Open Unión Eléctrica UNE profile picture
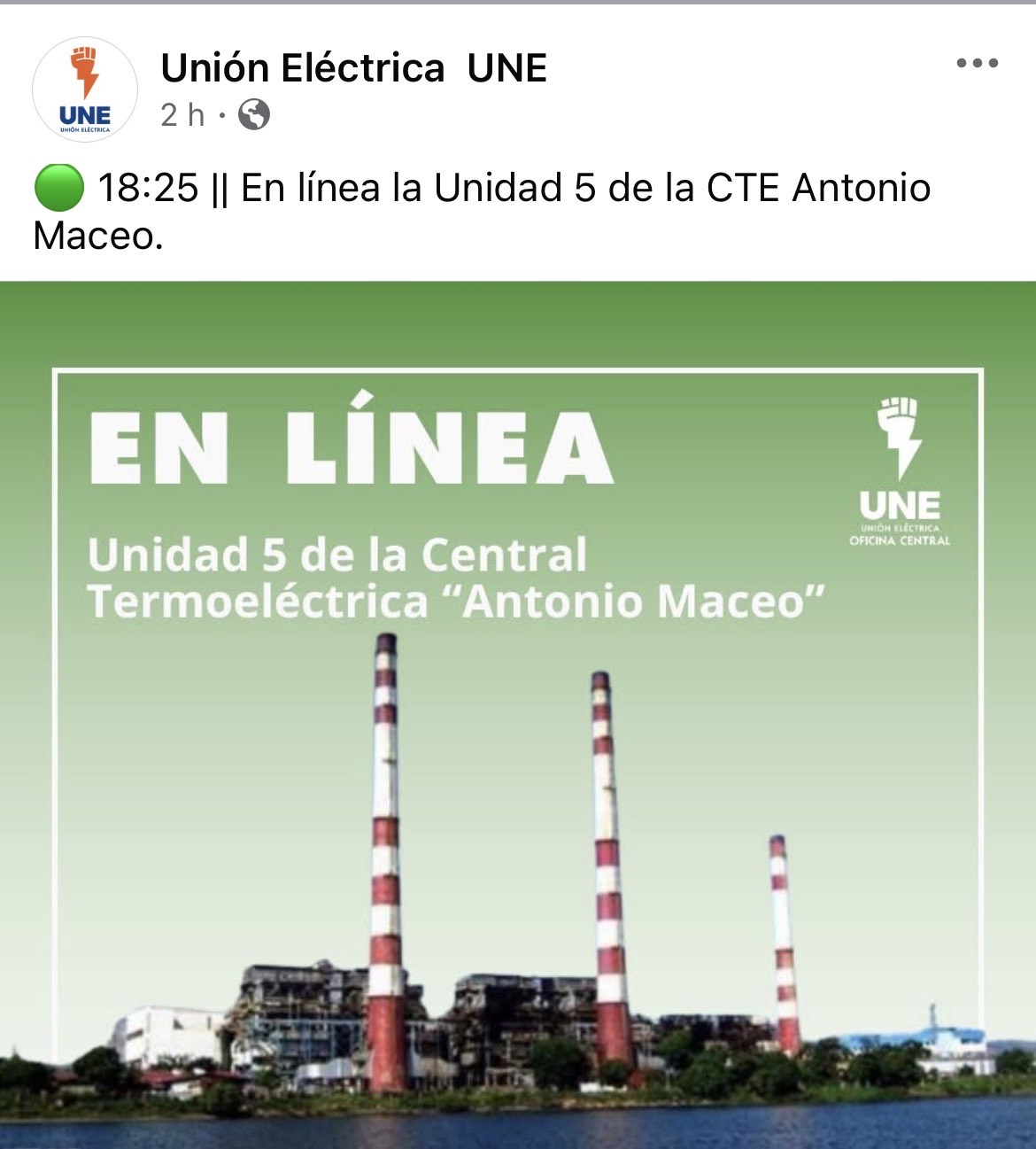The height and width of the screenshot is (1149, 1036). (85, 89)
